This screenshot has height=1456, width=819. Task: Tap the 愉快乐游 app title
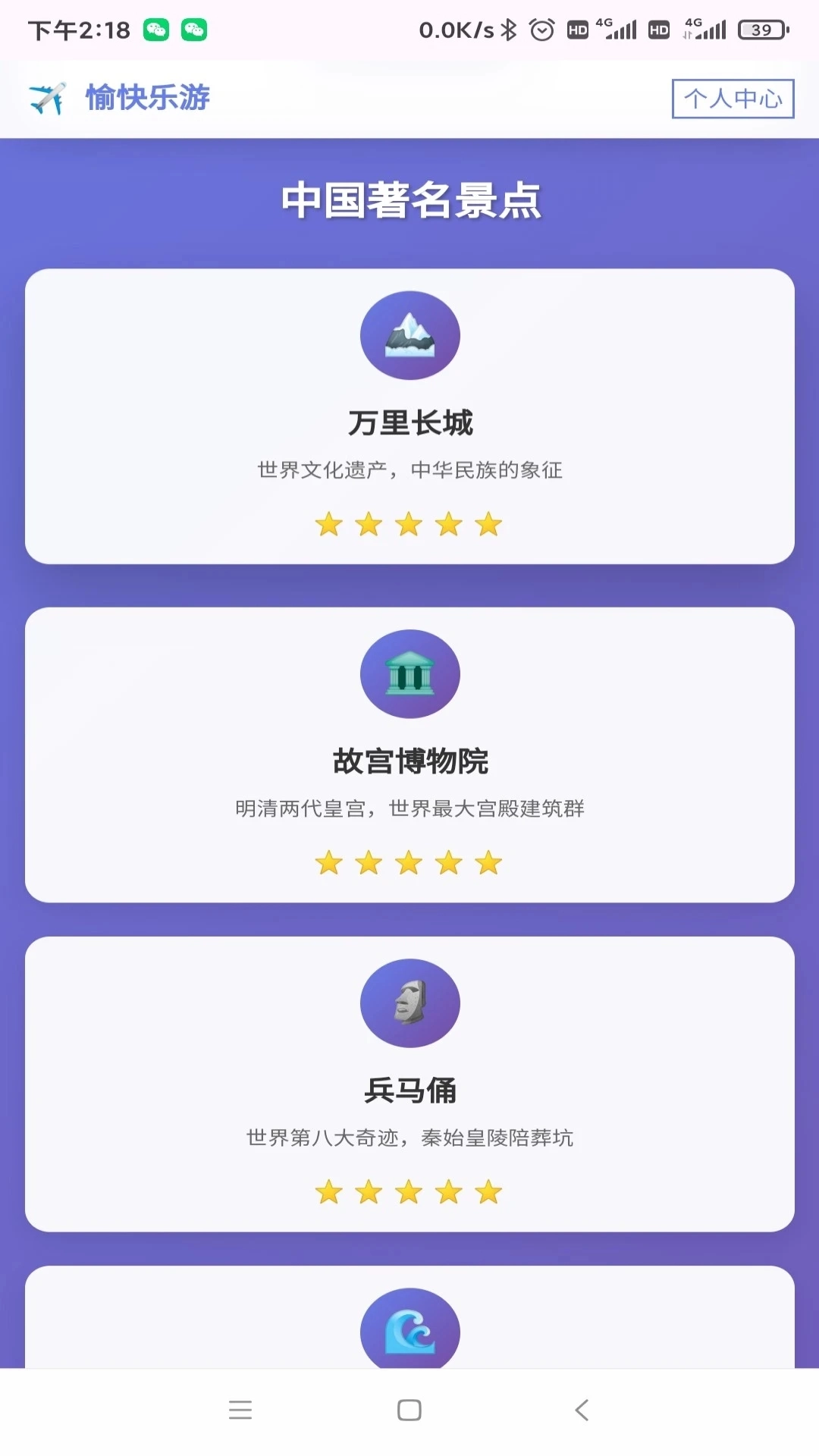147,98
